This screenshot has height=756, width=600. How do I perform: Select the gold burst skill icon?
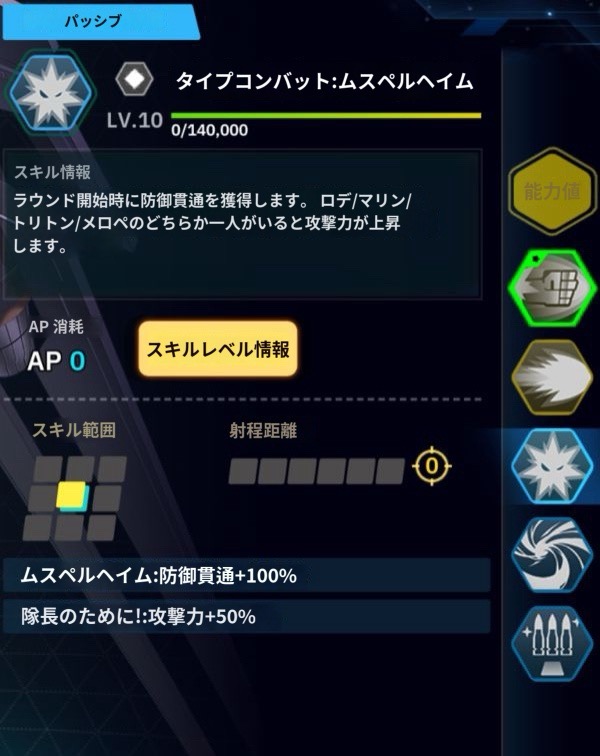pos(552,377)
